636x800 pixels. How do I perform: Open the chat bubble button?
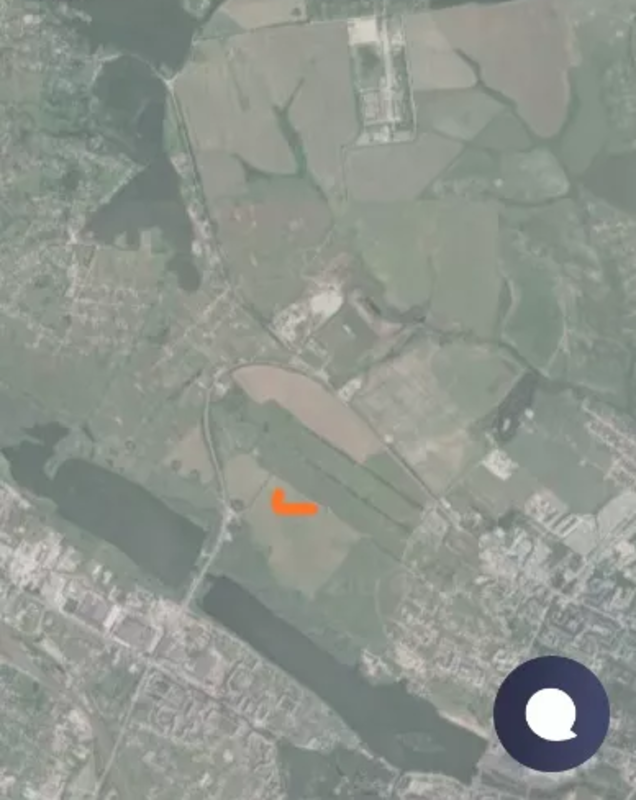[x=551, y=714]
